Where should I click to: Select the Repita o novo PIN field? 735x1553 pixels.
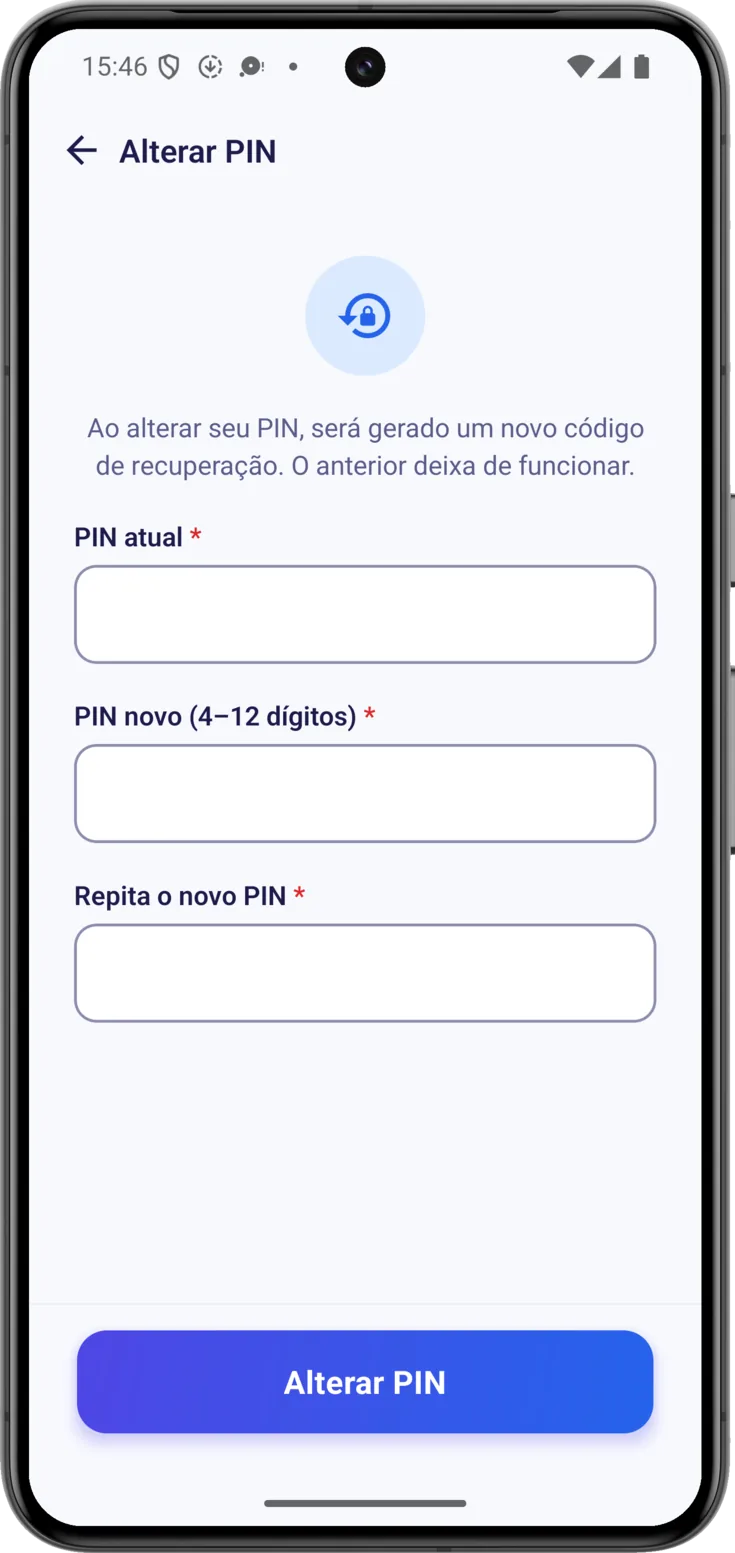[x=365, y=973]
